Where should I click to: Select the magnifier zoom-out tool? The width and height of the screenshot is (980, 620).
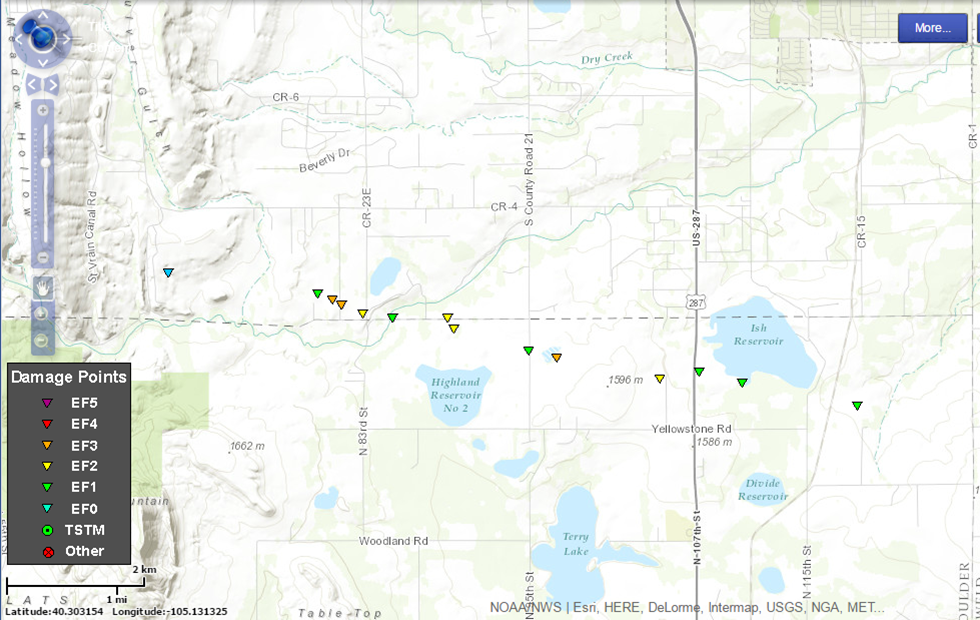(x=42, y=341)
